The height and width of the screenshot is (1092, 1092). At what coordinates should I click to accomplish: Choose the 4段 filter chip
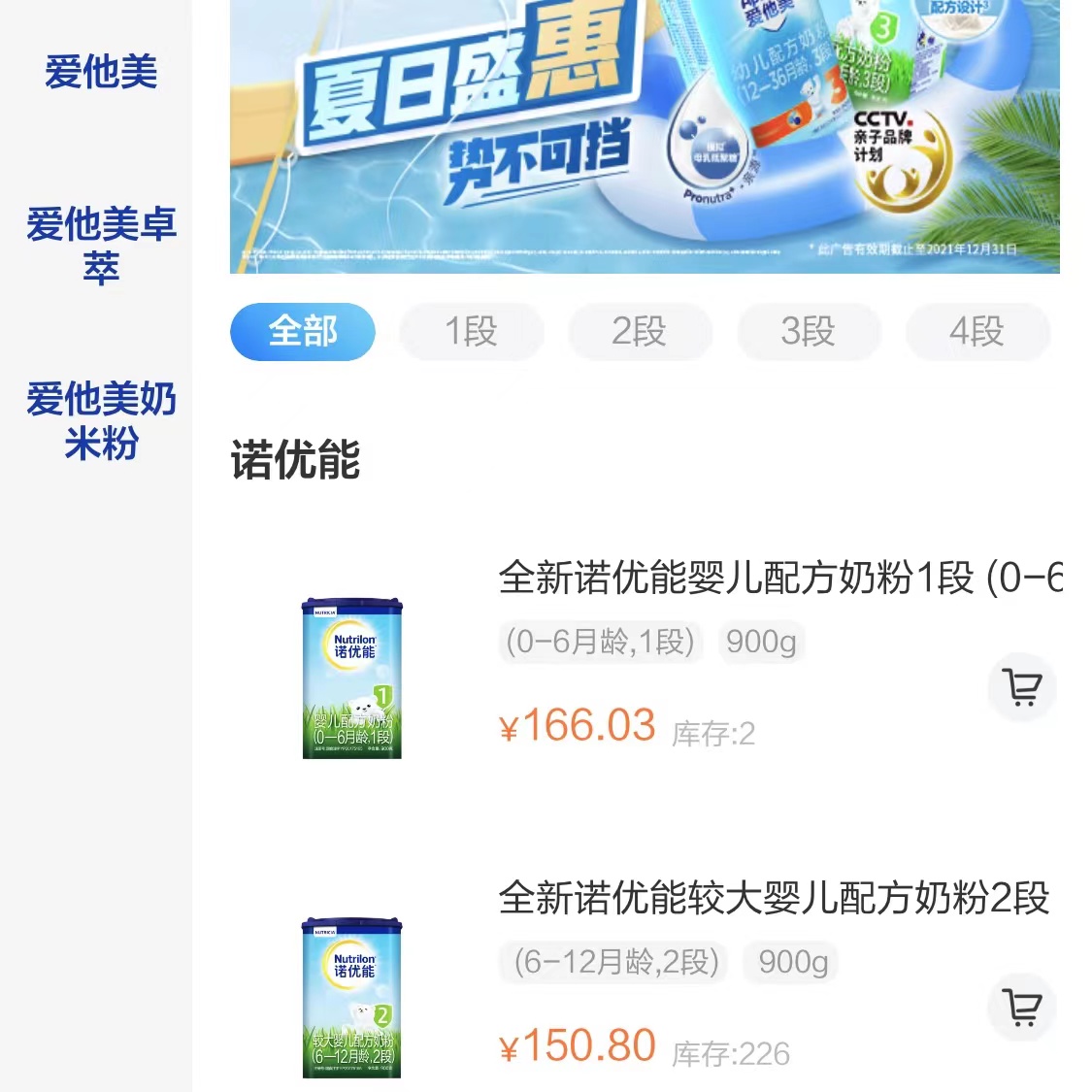coord(976,332)
